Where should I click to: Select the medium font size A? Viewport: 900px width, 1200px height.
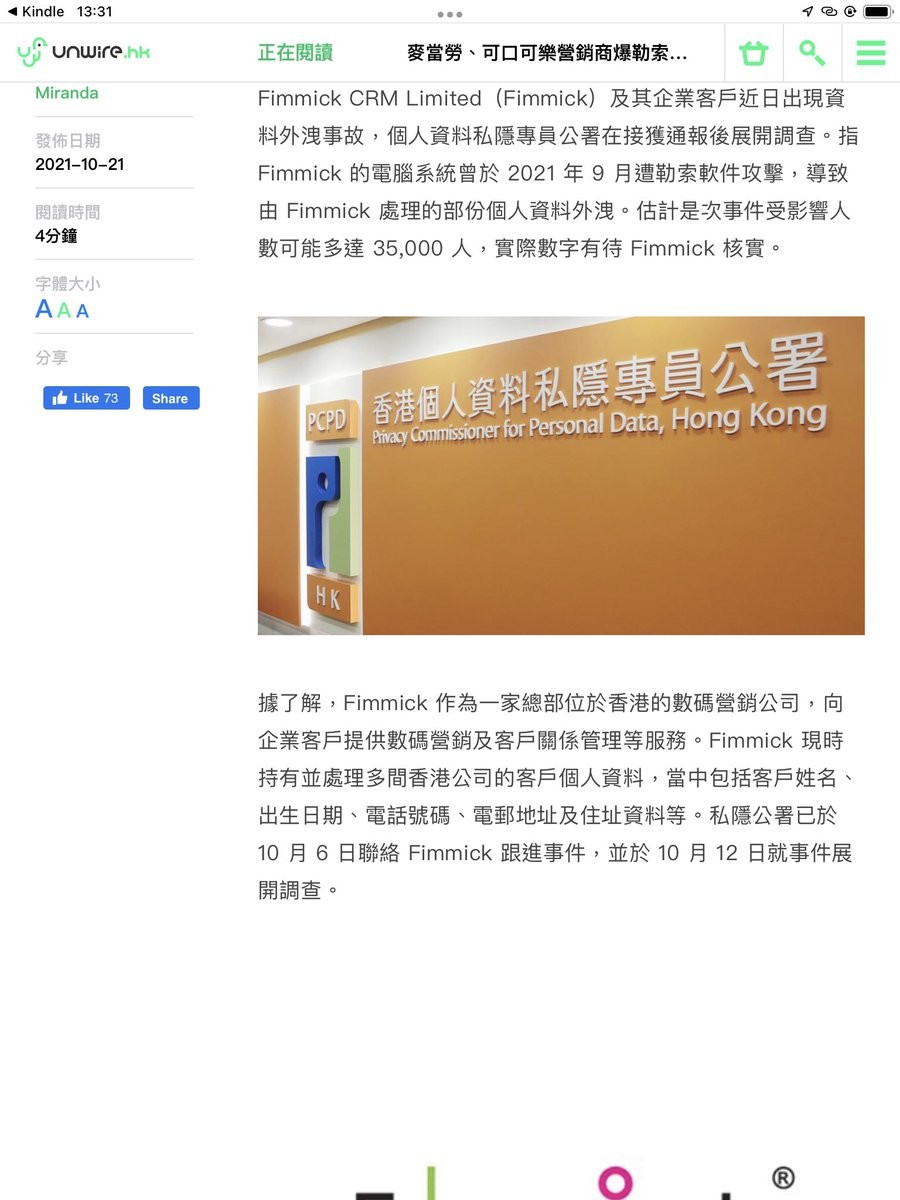tap(64, 310)
